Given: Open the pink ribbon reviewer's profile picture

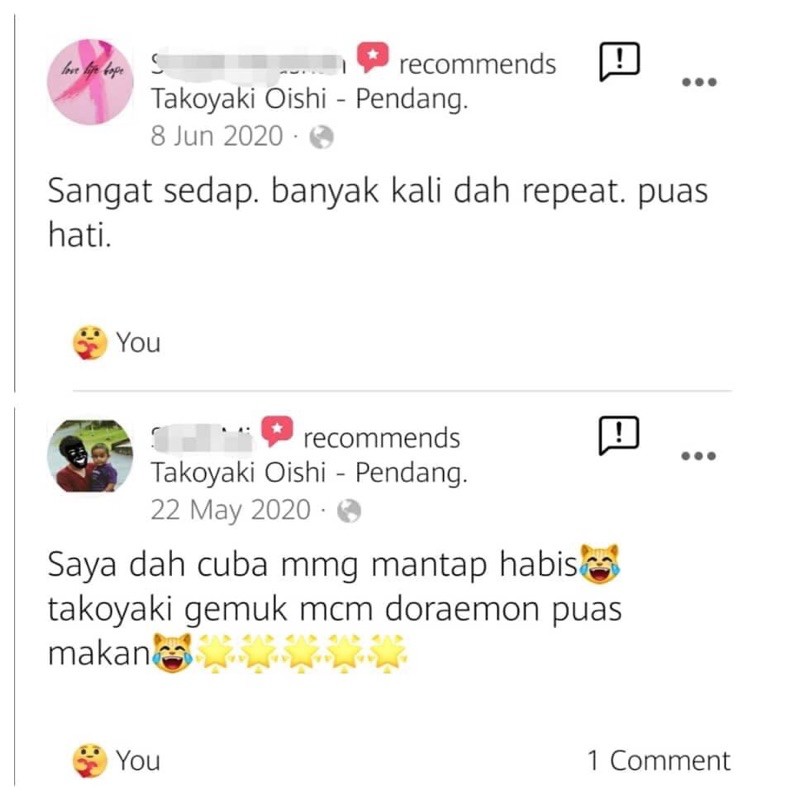Looking at the screenshot, I should pyautogui.click(x=90, y=82).
